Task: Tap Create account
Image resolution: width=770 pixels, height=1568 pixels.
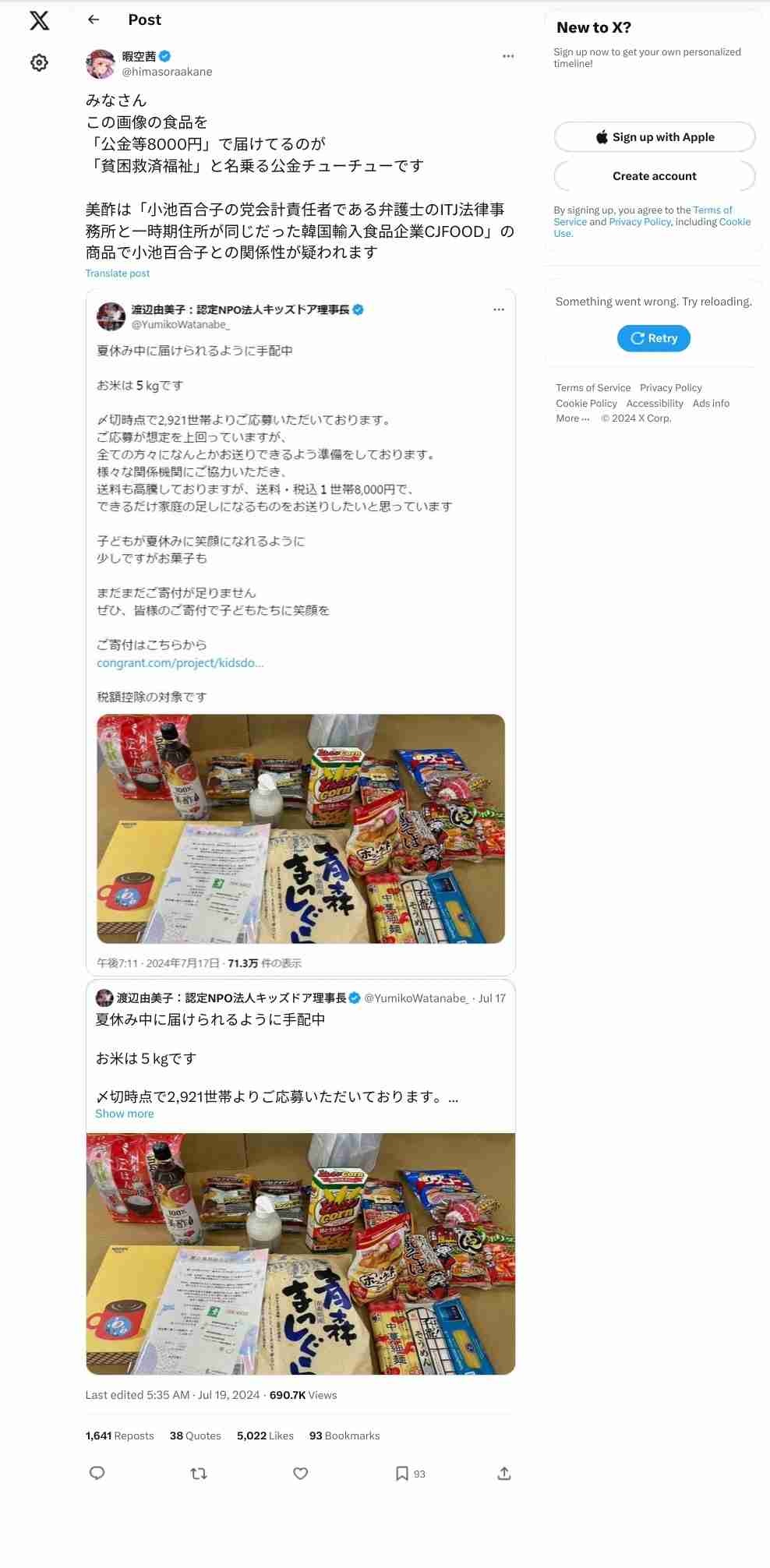Action: (654, 176)
